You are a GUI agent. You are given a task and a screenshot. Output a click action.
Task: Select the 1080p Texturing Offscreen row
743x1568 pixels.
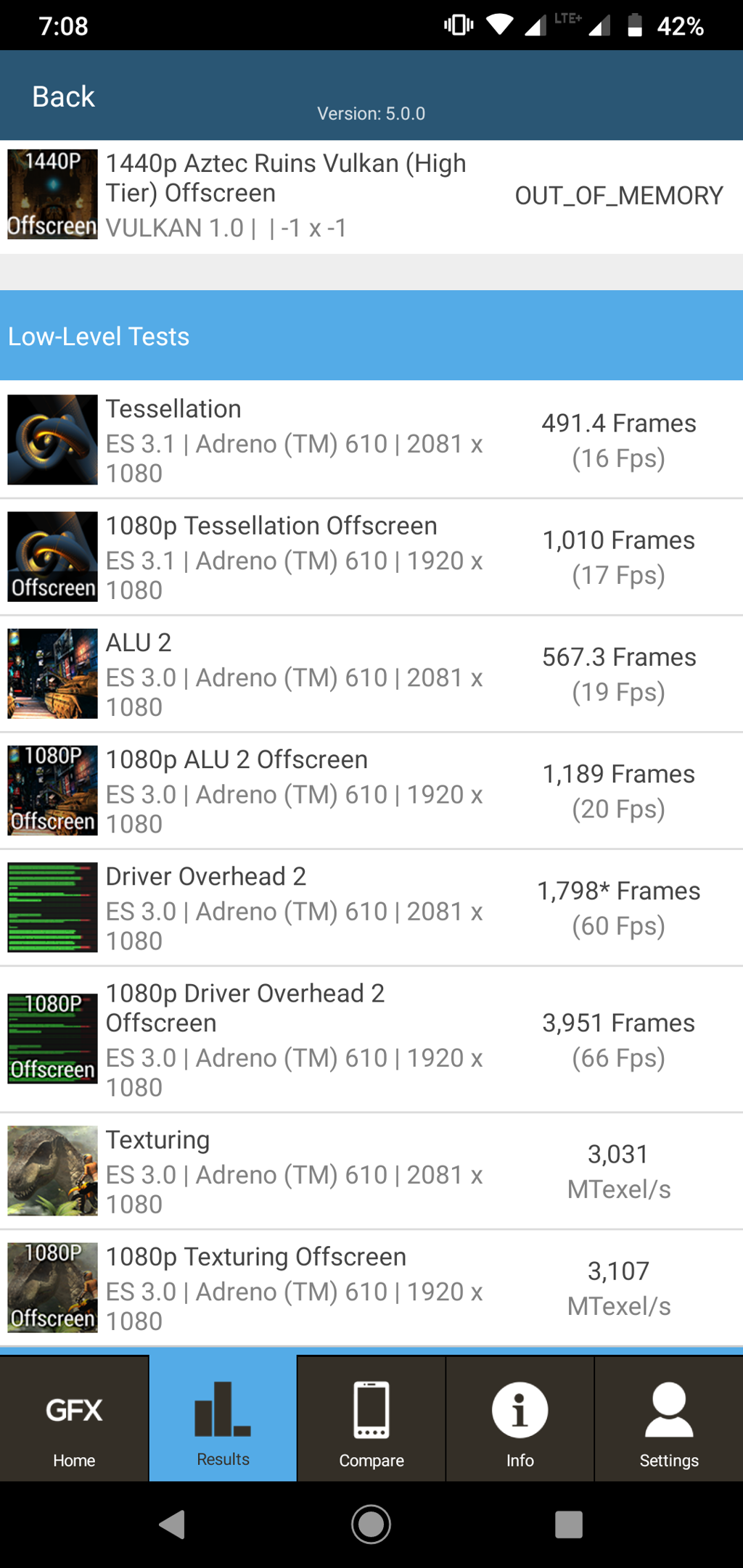click(370, 1287)
